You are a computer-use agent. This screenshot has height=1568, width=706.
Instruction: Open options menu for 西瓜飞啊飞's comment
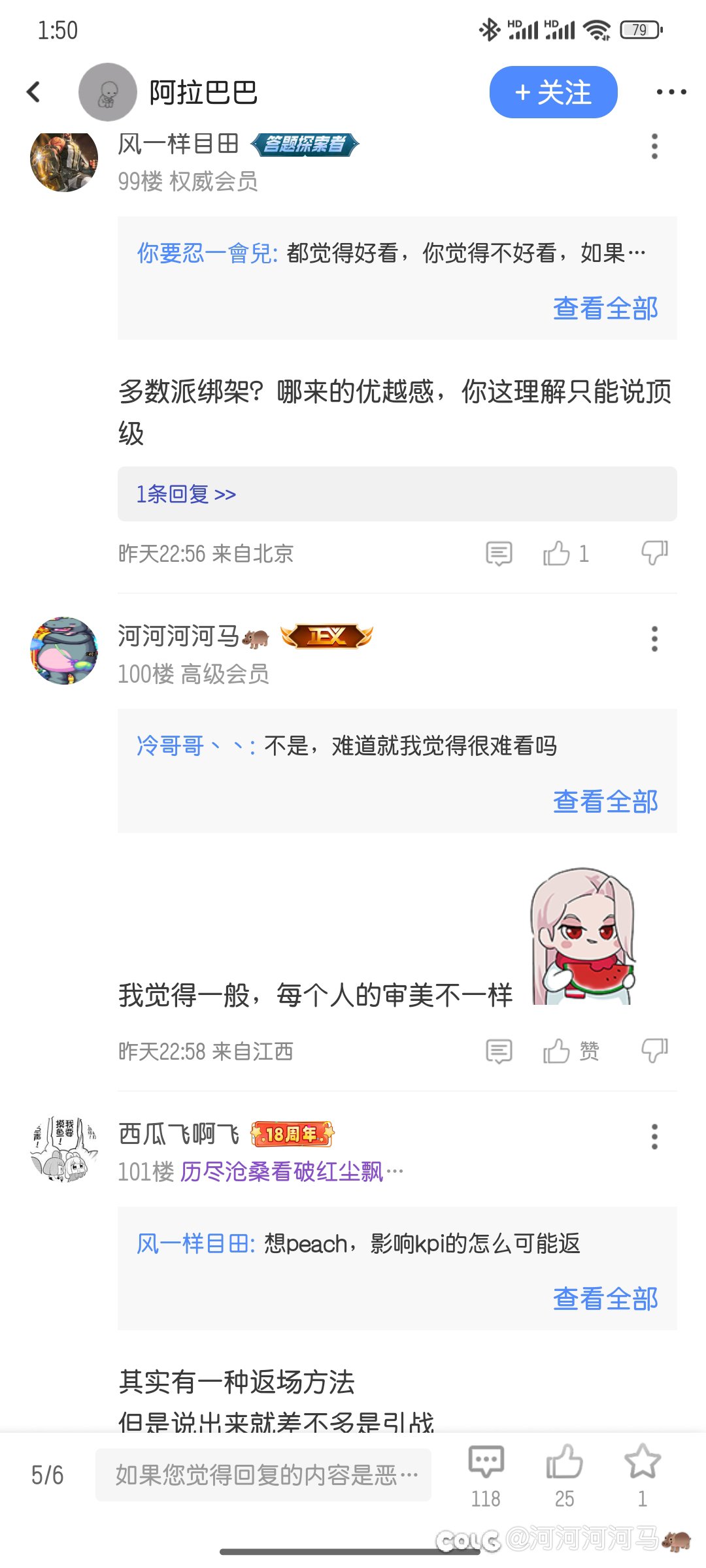pyautogui.click(x=654, y=1137)
